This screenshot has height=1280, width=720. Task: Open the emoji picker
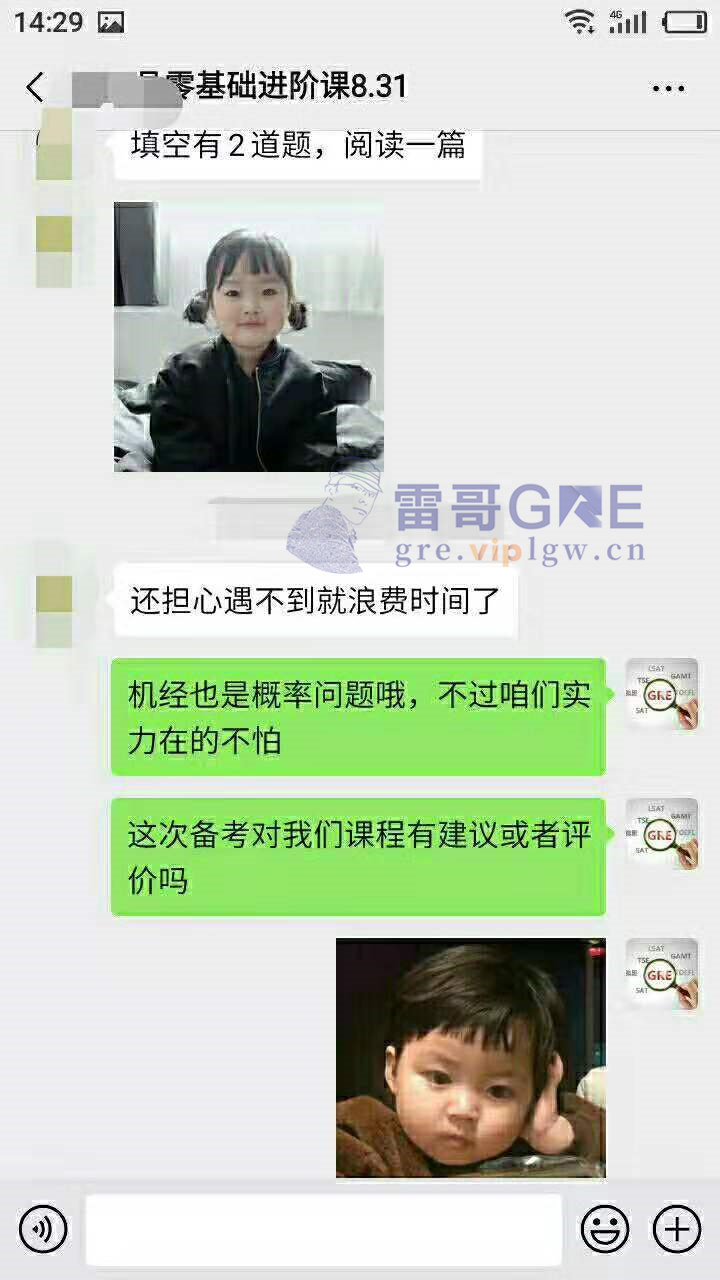tap(605, 1228)
